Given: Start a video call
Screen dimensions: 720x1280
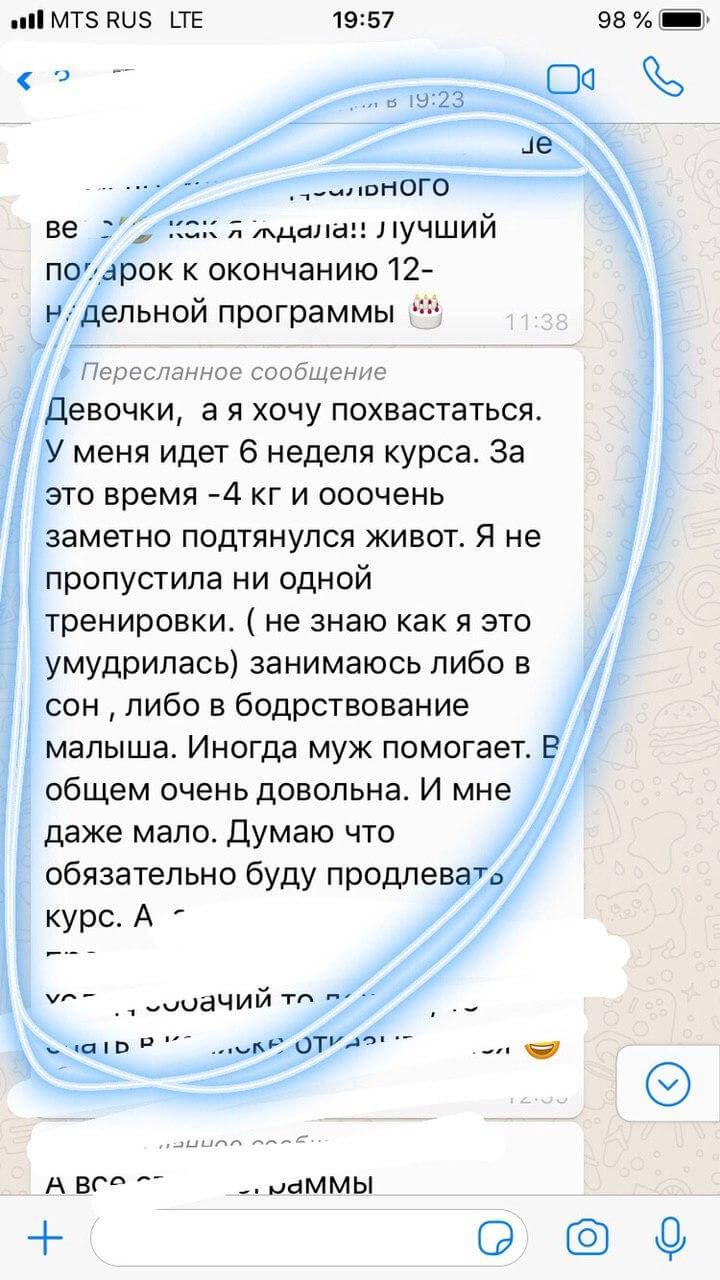Looking at the screenshot, I should point(571,79).
